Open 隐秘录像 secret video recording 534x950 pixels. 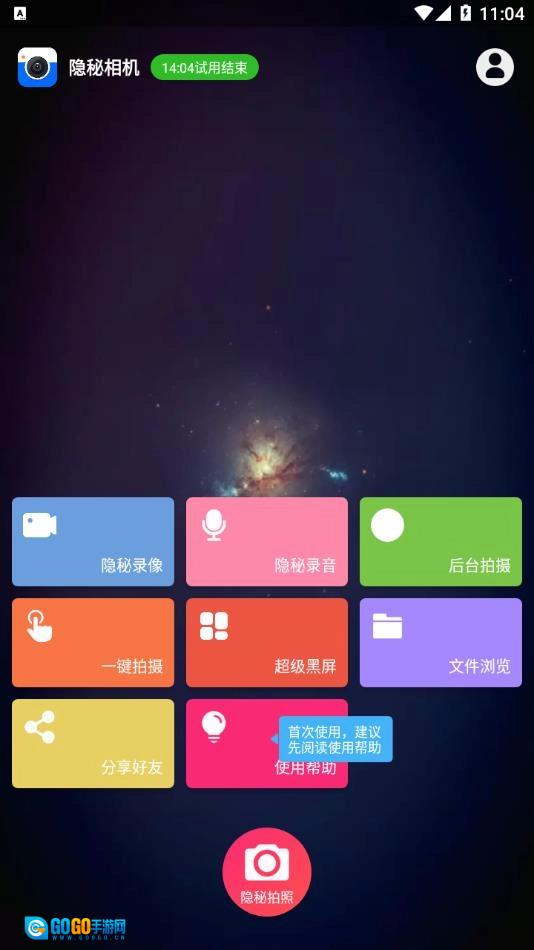pyautogui.click(x=93, y=542)
